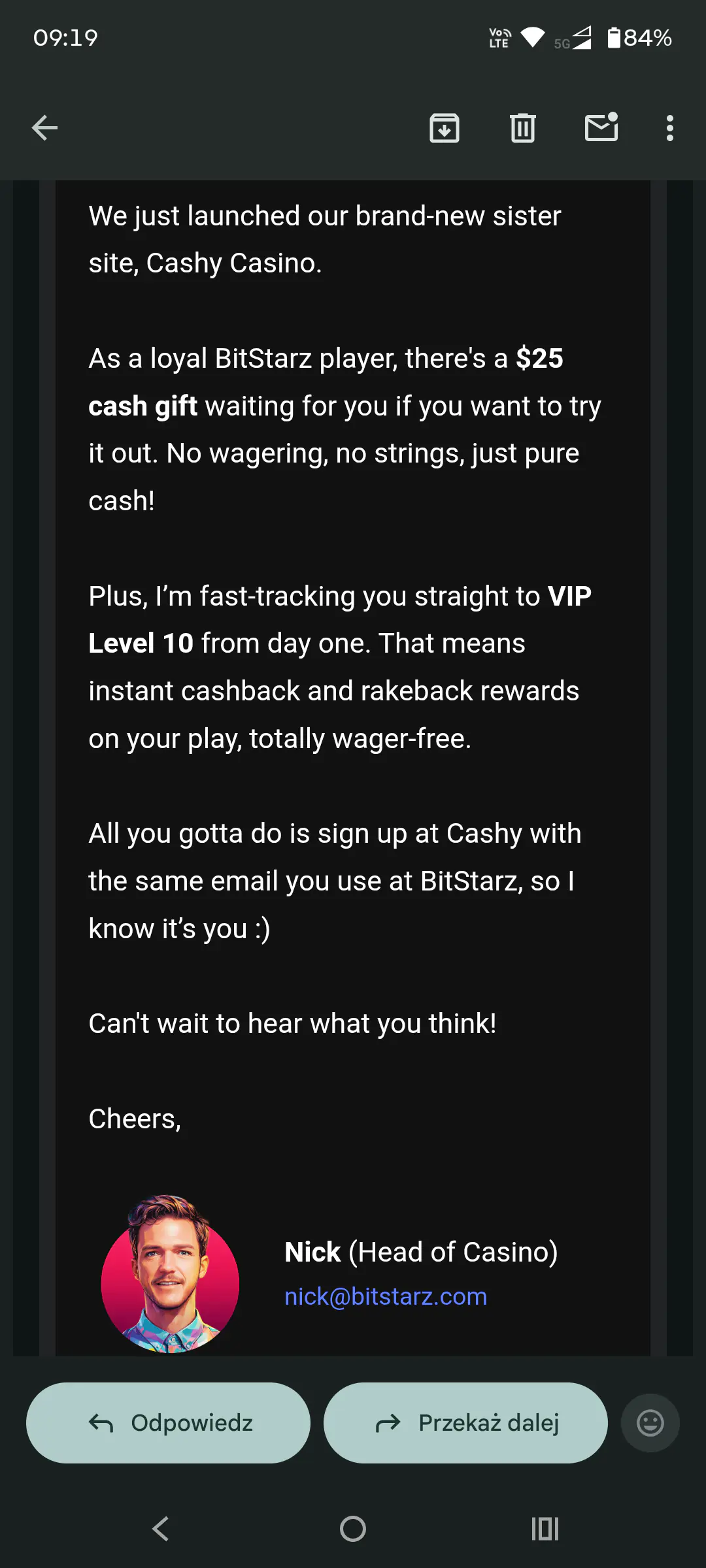
Task: Archive this email
Action: click(445, 127)
